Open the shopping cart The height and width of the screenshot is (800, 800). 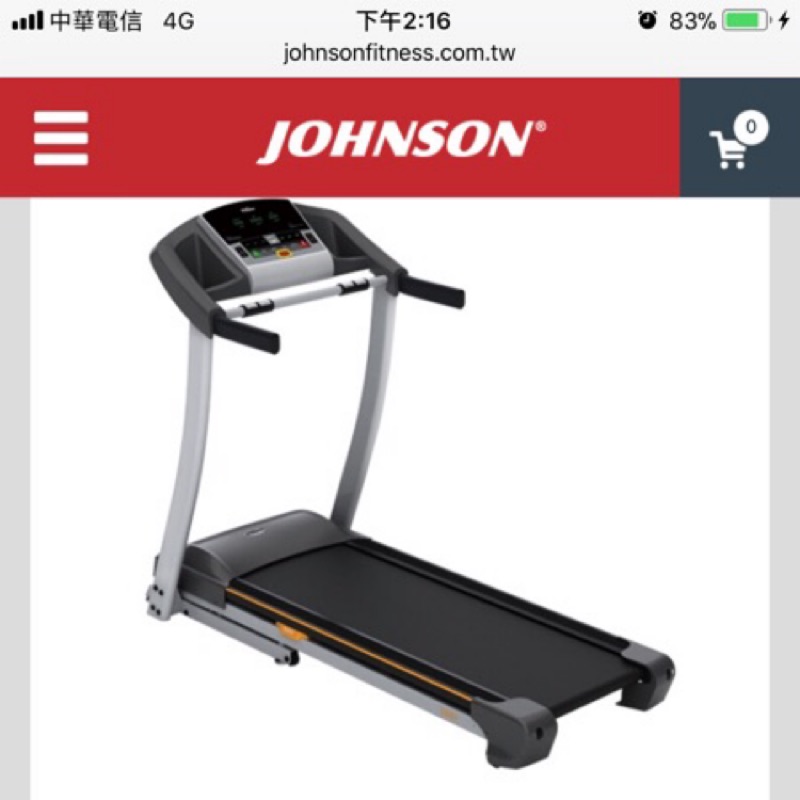pos(739,139)
